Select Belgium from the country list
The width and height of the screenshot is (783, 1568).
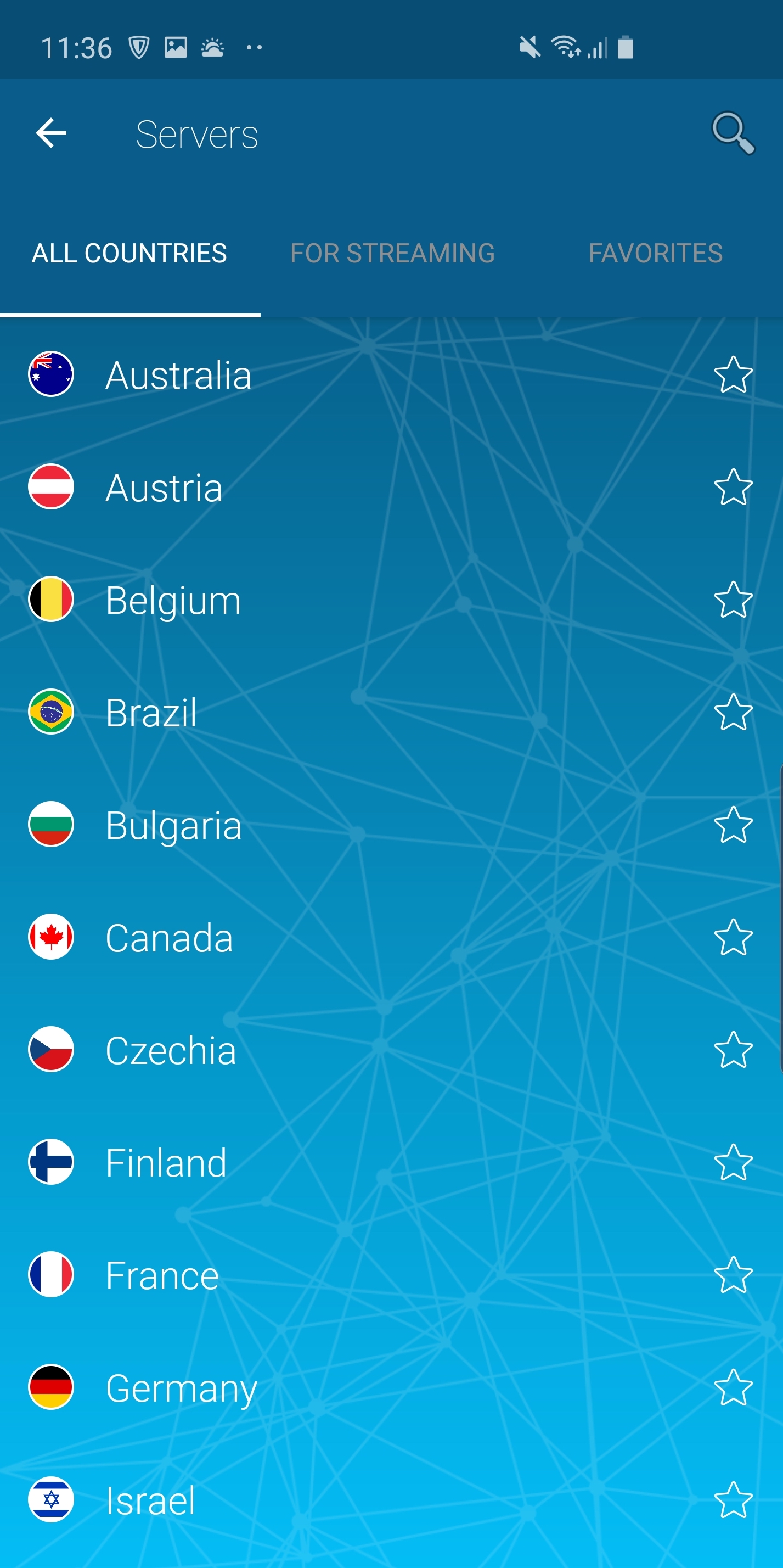(x=391, y=600)
